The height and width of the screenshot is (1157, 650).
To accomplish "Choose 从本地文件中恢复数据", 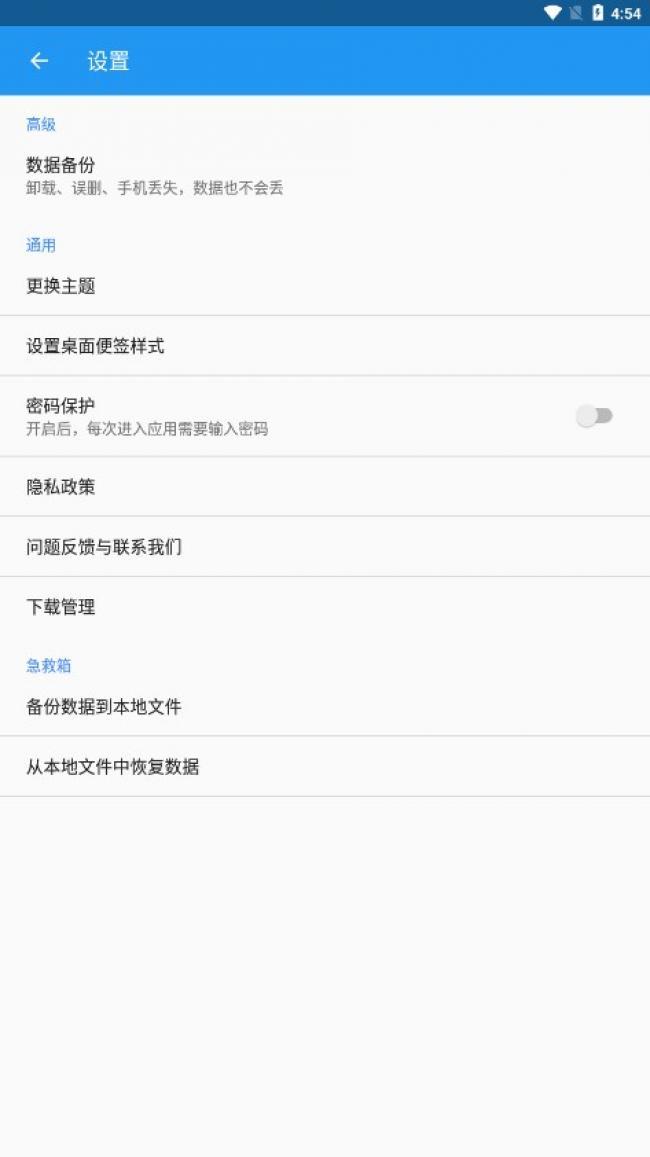I will pyautogui.click(x=325, y=767).
